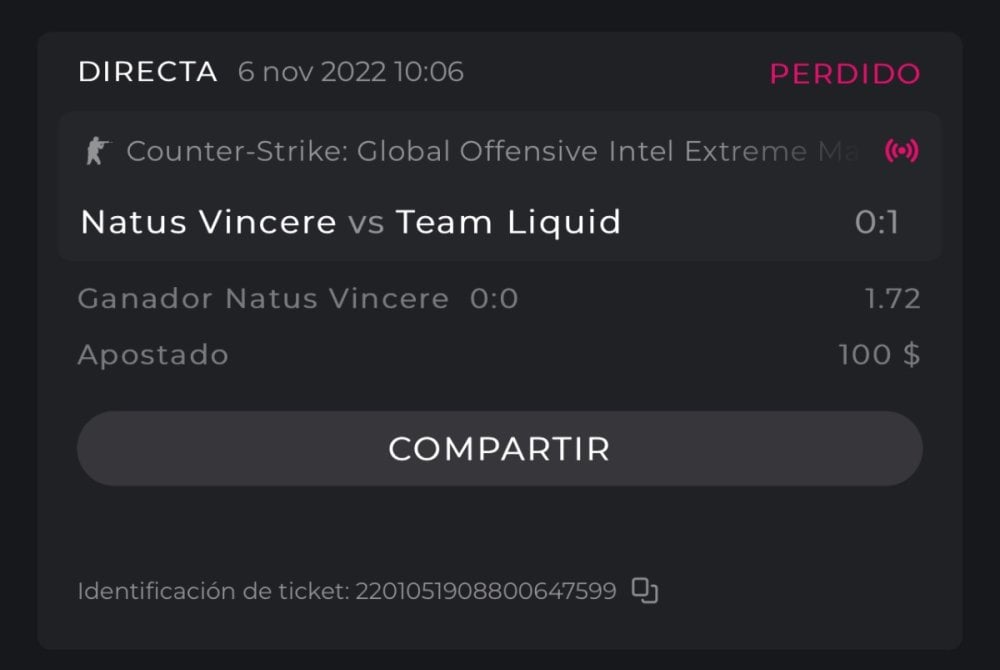The width and height of the screenshot is (1000, 670).
Task: Open the Natus Vincere vs Team Liquid match
Action: click(x=350, y=222)
